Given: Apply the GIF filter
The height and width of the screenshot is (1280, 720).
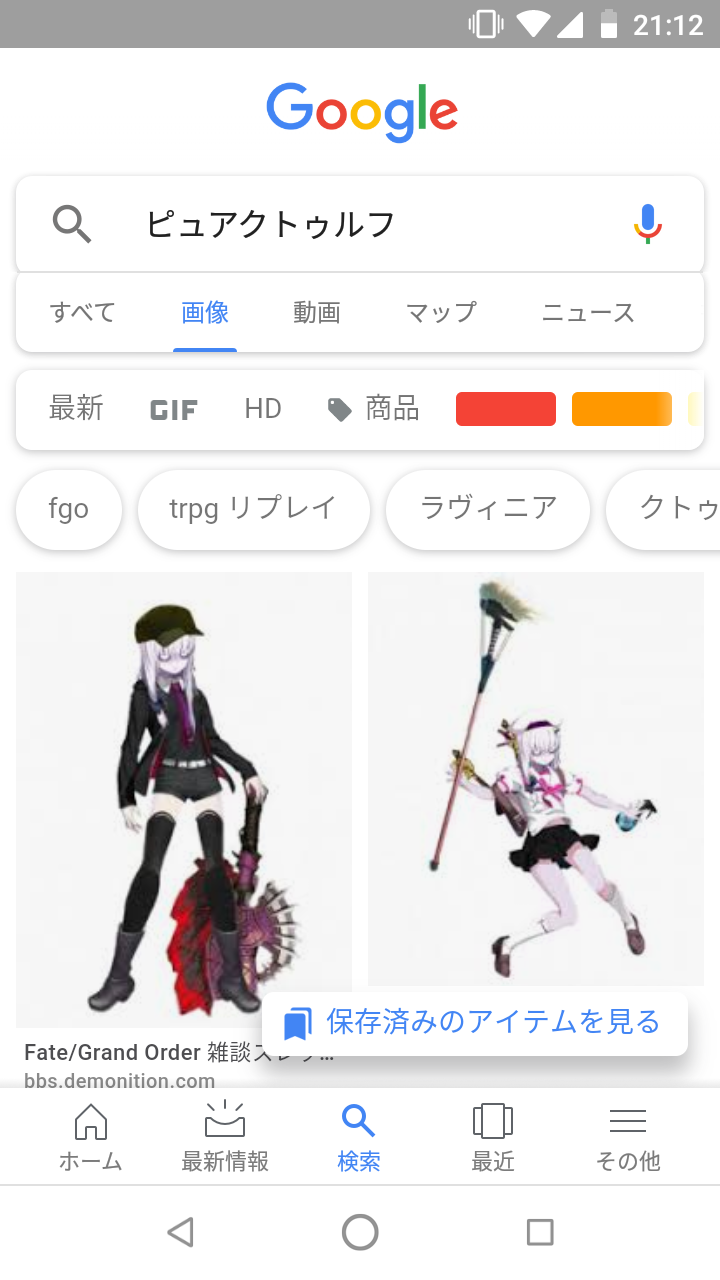Looking at the screenshot, I should [x=174, y=410].
